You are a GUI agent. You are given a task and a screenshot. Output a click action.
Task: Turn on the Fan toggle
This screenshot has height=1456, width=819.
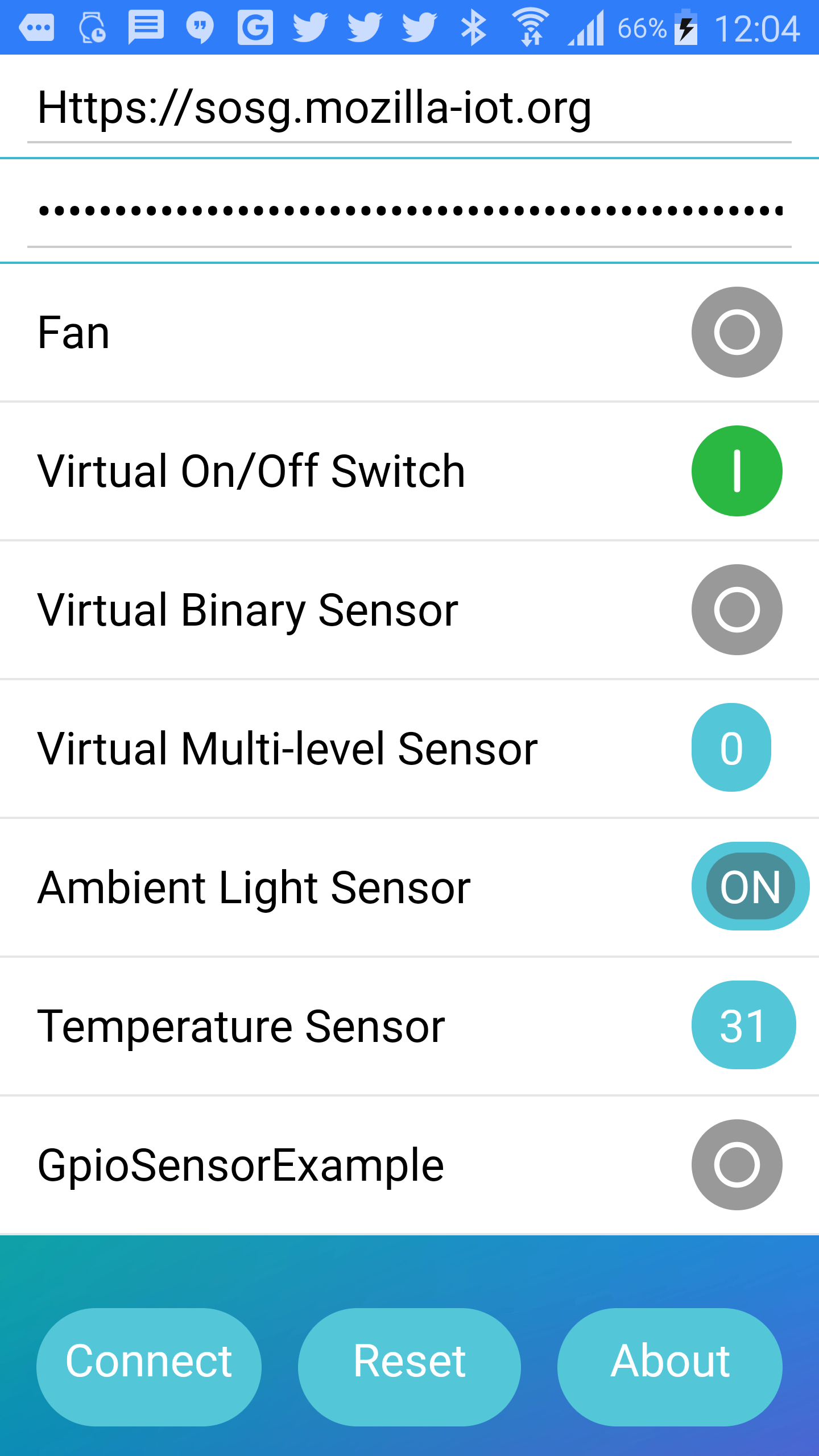[x=737, y=332]
